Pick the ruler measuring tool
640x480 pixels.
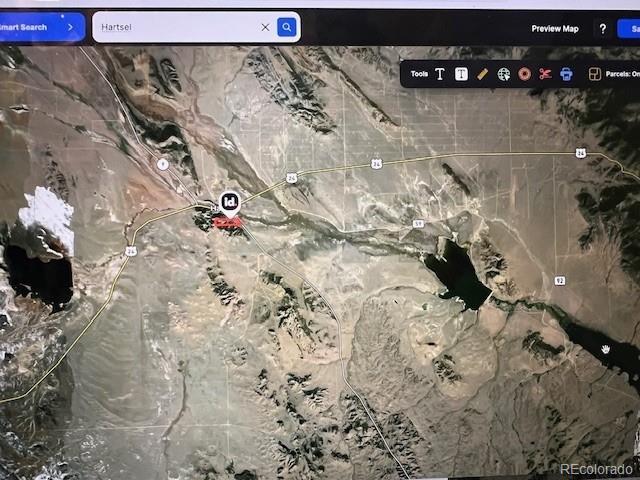[482, 74]
